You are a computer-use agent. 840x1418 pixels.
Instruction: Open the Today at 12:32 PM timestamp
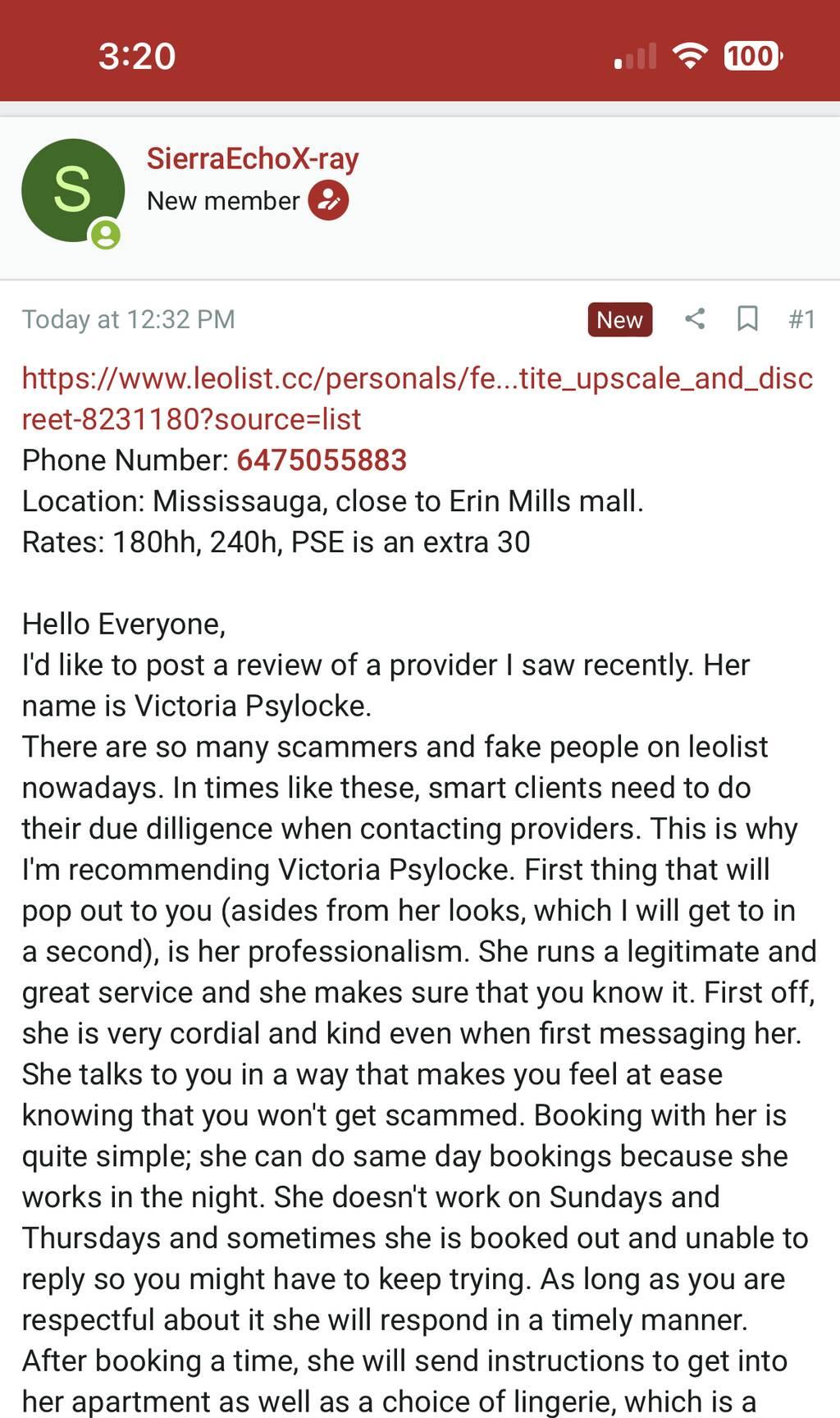tap(129, 319)
